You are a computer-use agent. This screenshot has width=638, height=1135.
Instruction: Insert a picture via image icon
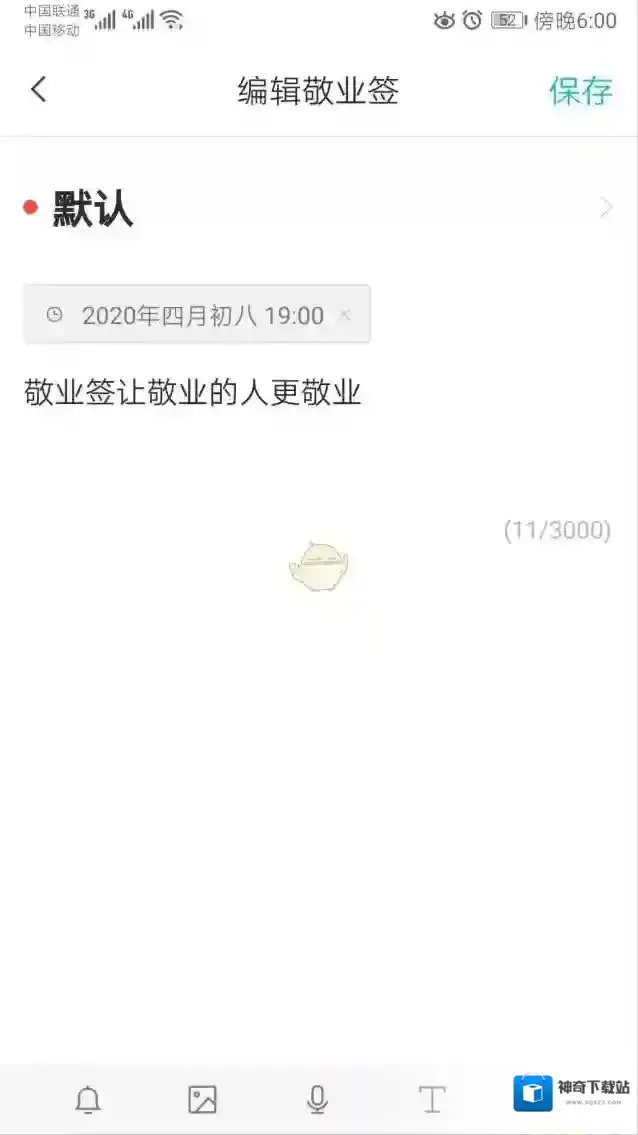pos(202,1100)
